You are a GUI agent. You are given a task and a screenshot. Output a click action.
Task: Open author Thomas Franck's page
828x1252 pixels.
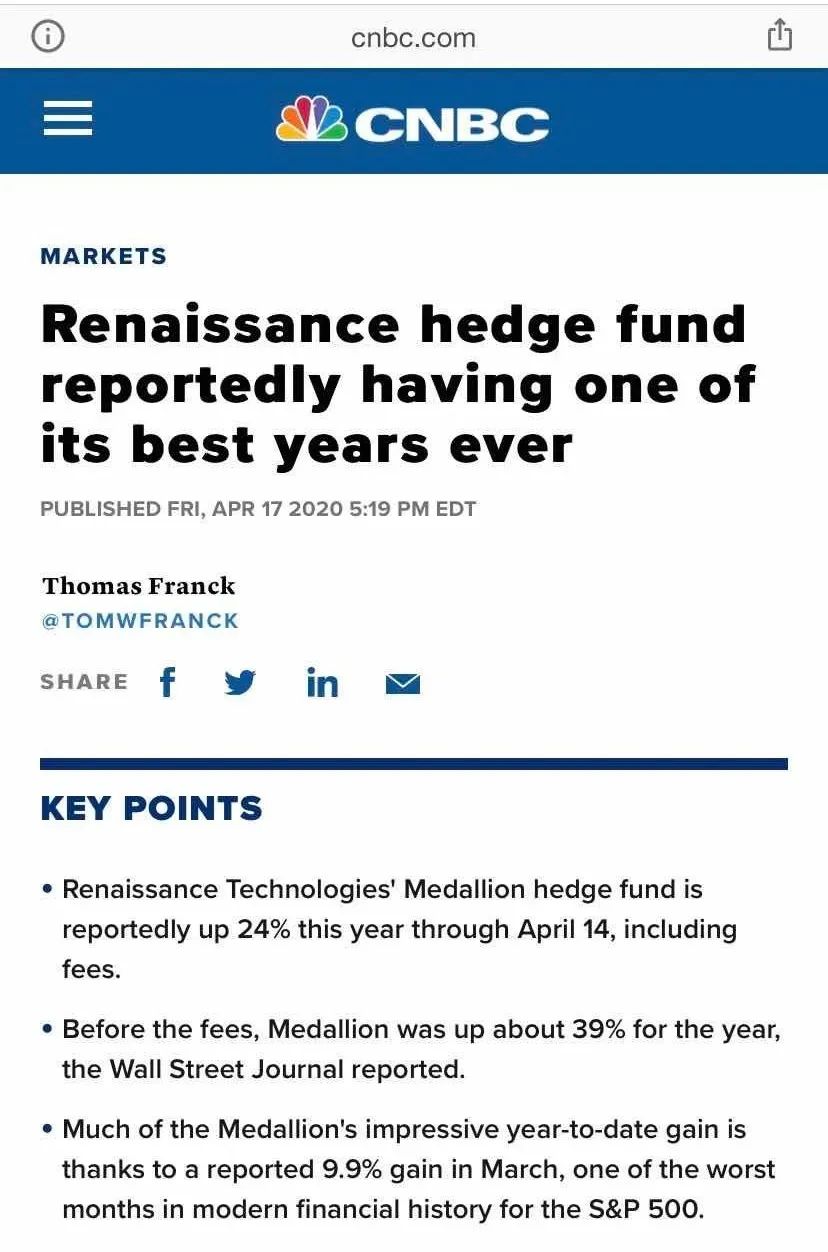click(139, 586)
